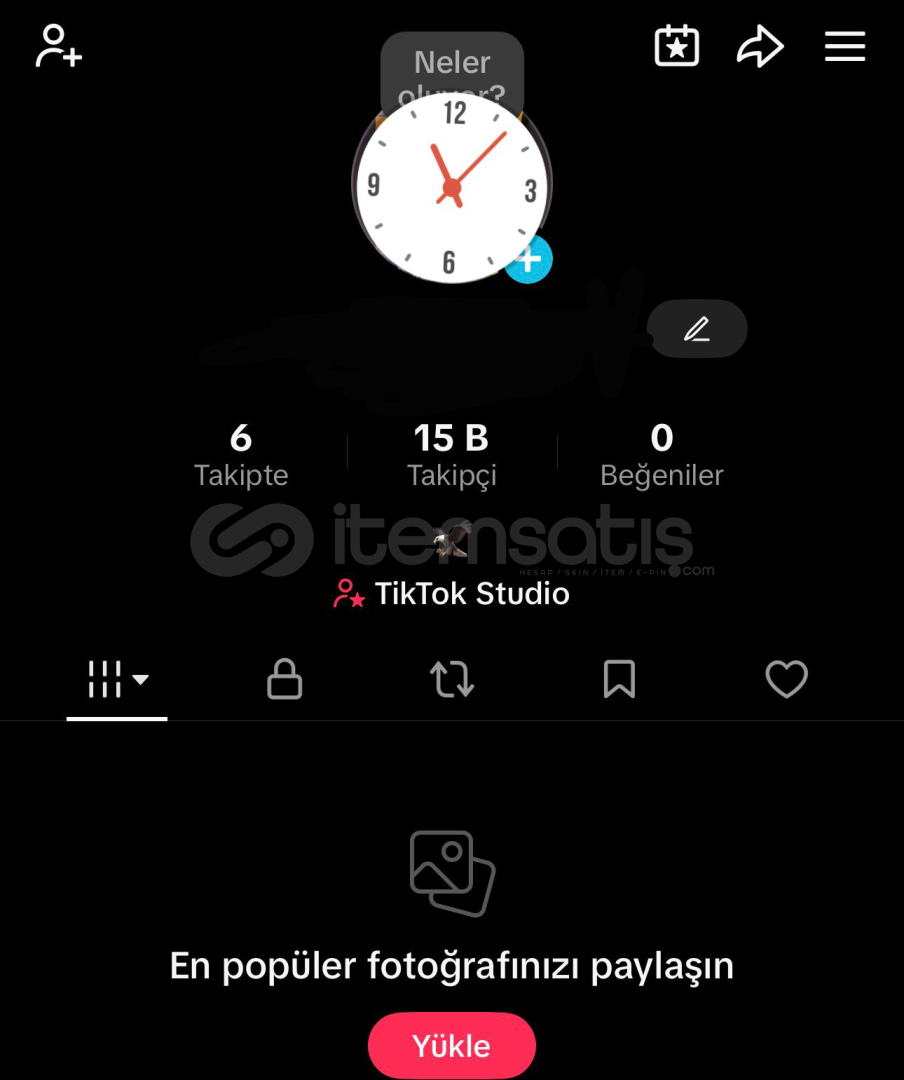
Task: View the 0 Beğeniler count
Action: (x=661, y=455)
